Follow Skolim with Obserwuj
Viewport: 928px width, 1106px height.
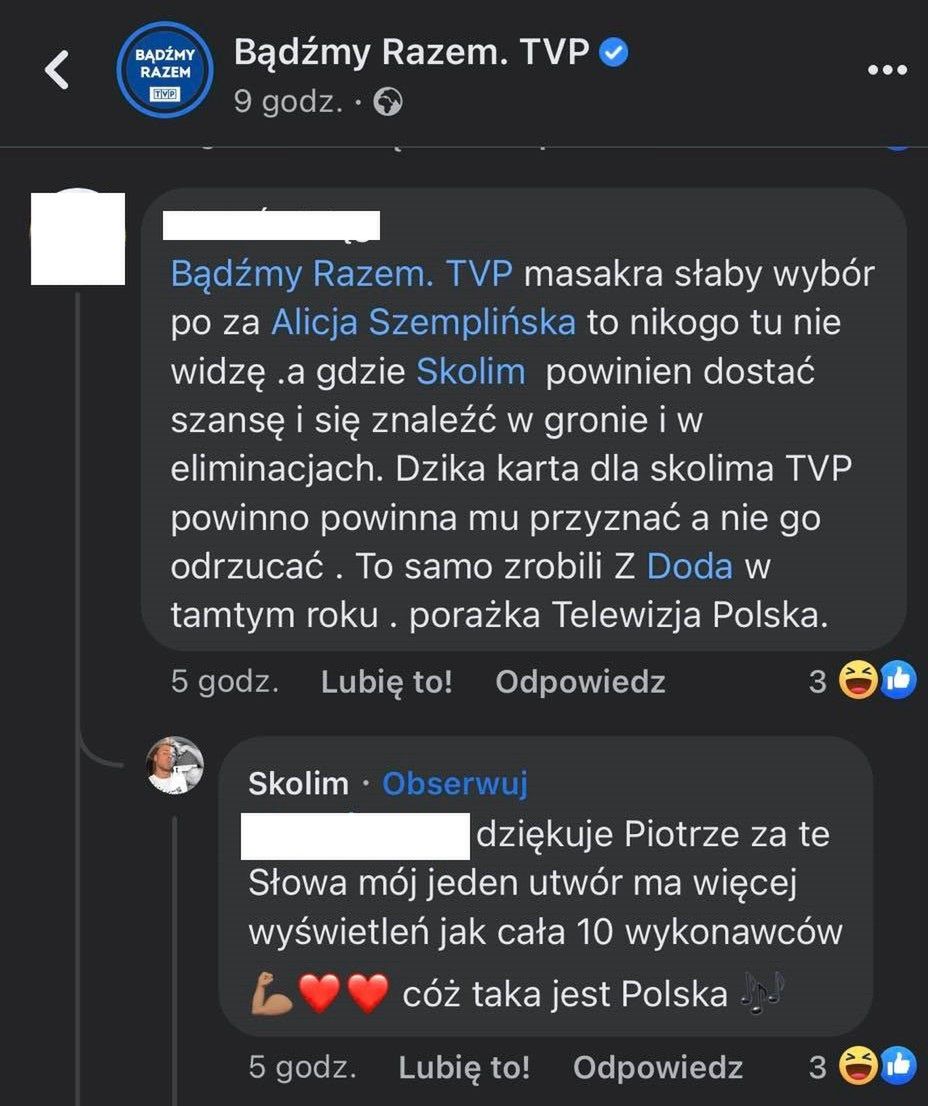click(x=454, y=784)
